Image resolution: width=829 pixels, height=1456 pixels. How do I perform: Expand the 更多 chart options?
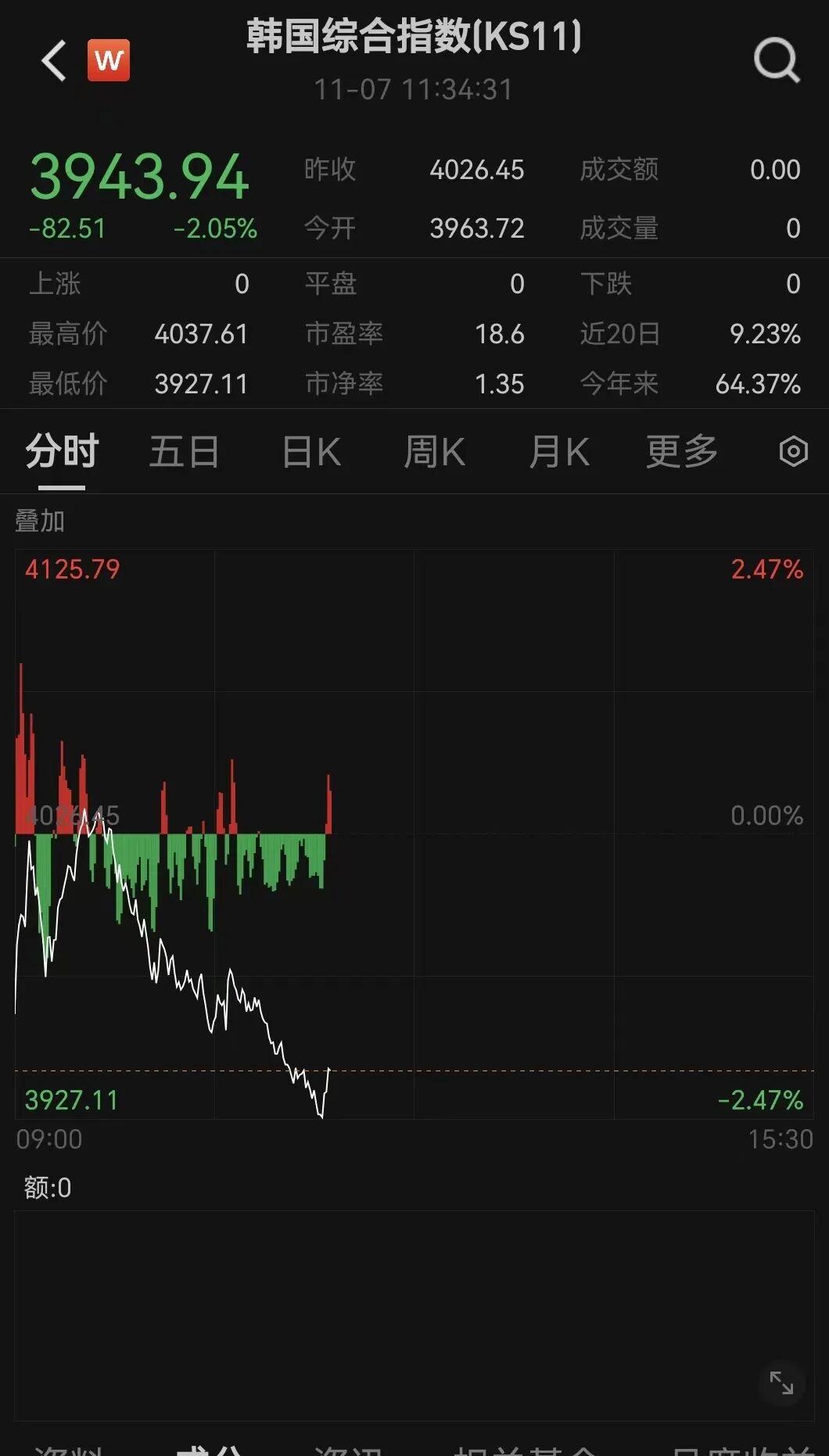click(x=682, y=452)
